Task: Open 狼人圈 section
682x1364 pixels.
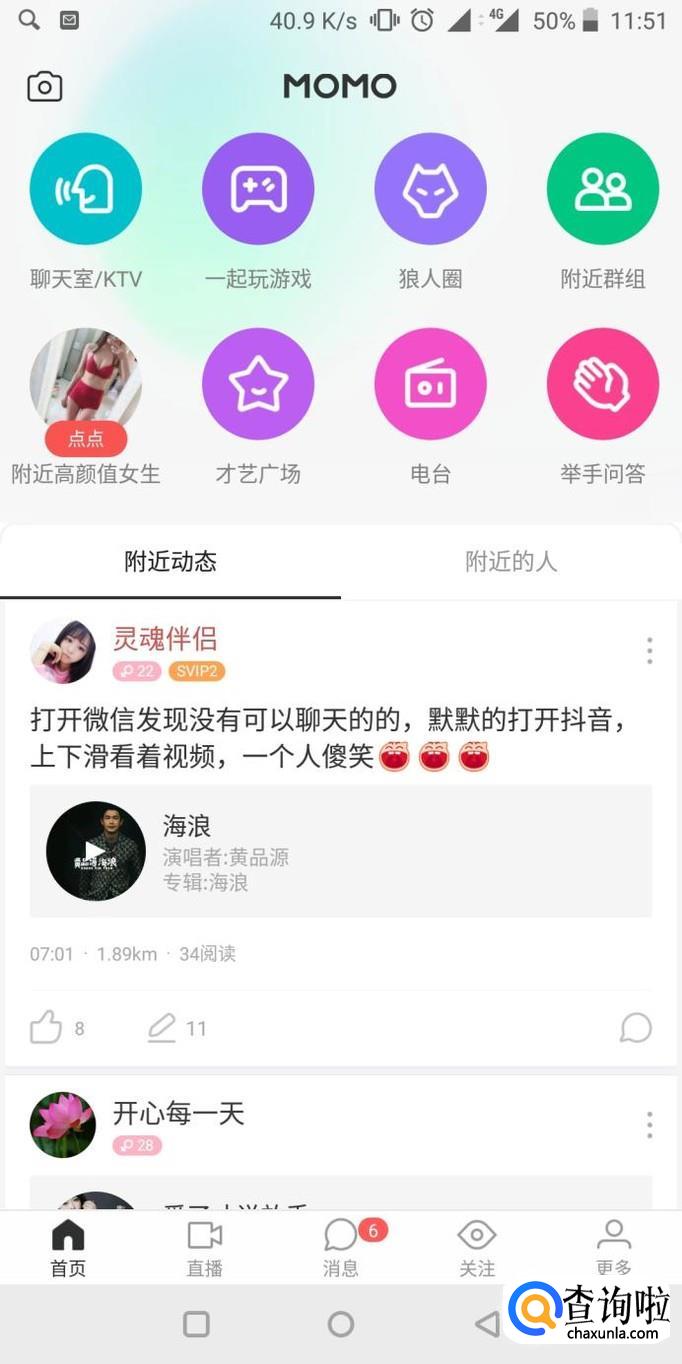Action: pyautogui.click(x=430, y=189)
